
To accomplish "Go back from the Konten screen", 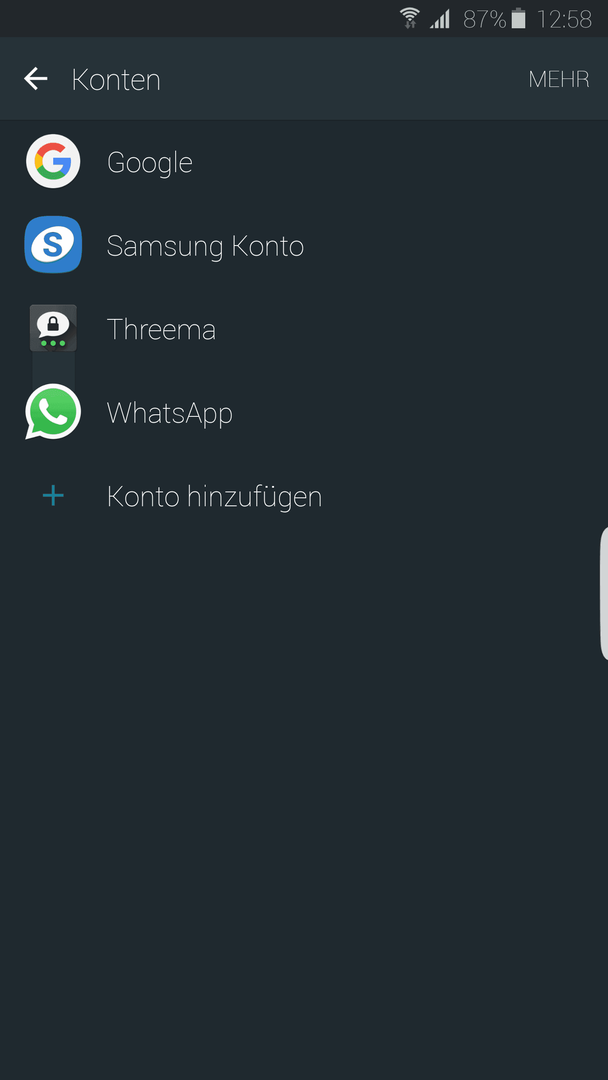I will click(36, 79).
